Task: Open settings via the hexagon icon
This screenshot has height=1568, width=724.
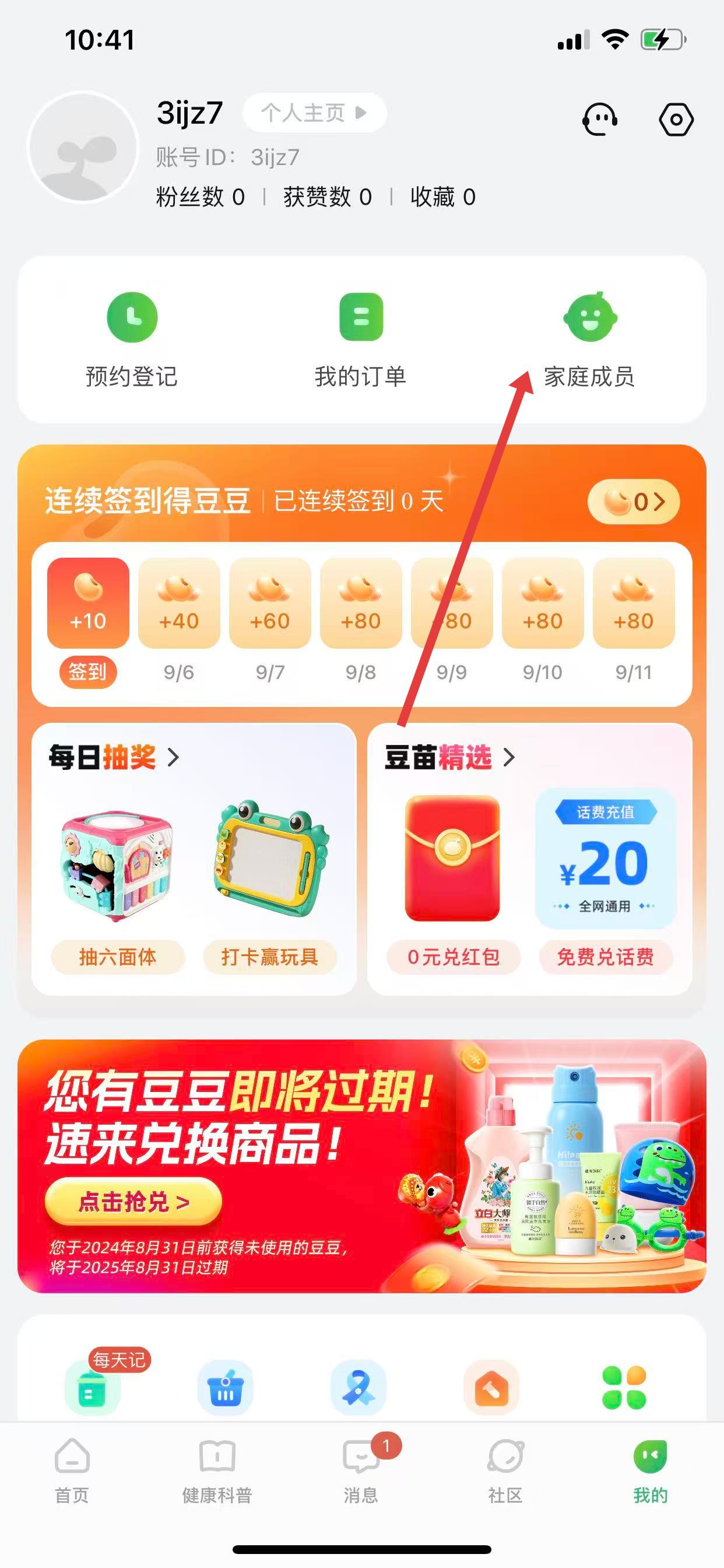Action: [676, 120]
